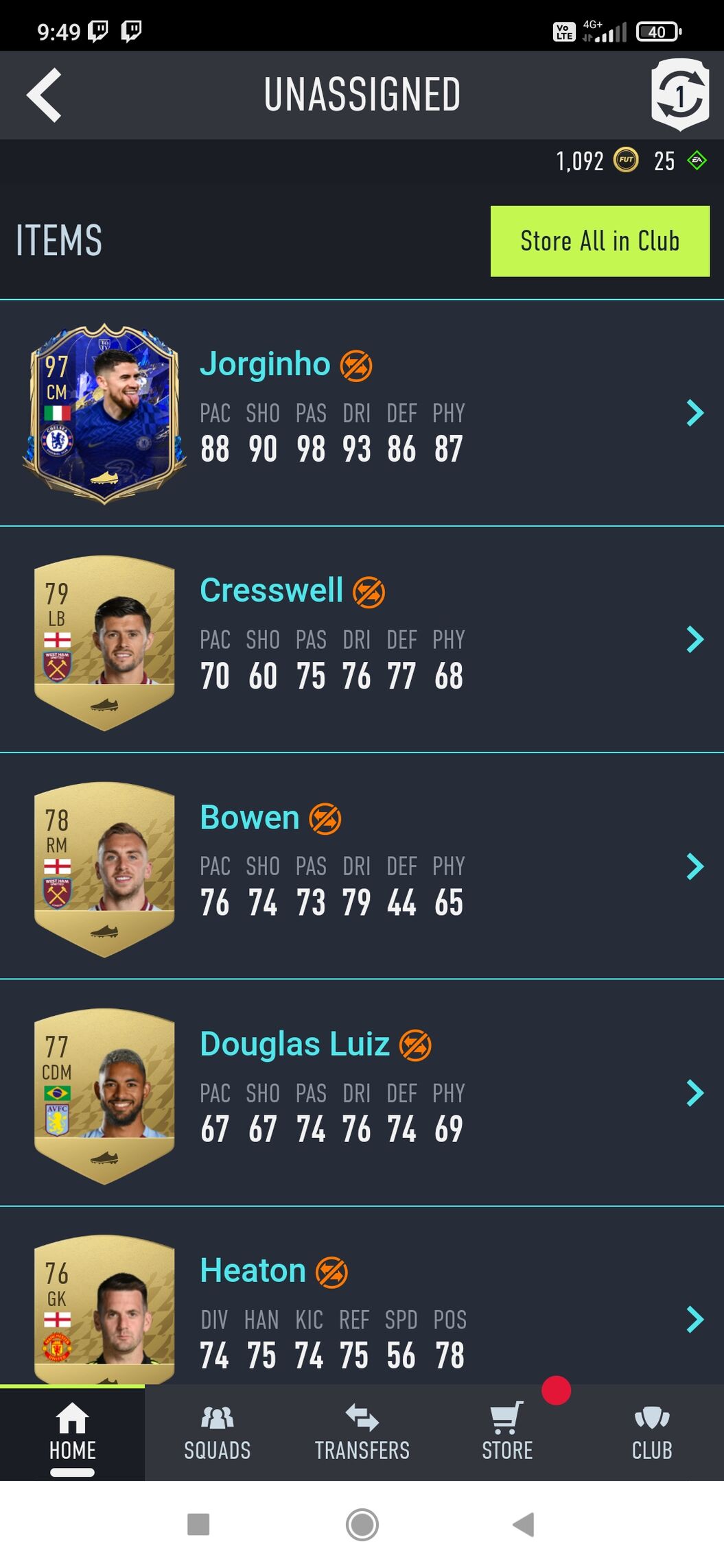
Task: Open recent apps with square button
Action: (198, 1524)
